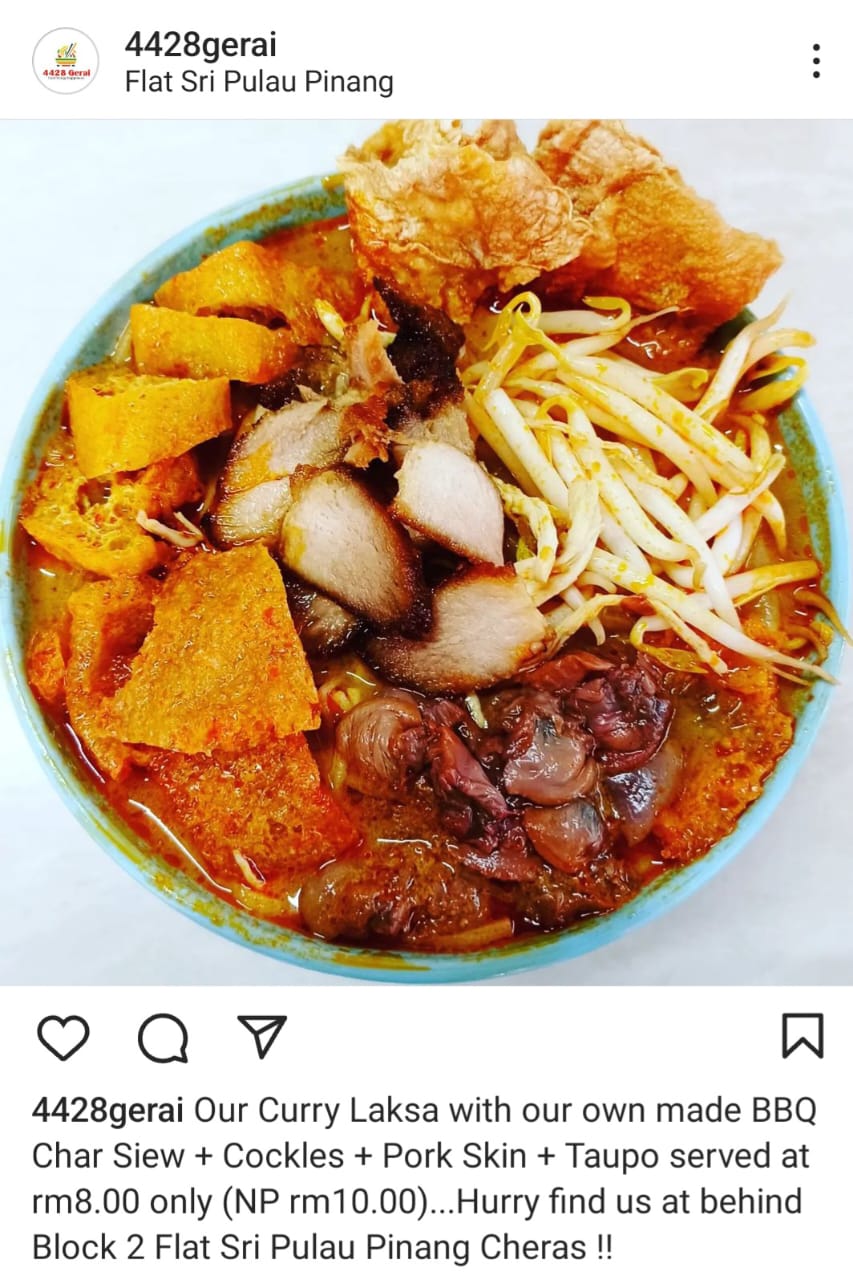Open the Flat Sri Pulau Pinang location

[x=258, y=82]
